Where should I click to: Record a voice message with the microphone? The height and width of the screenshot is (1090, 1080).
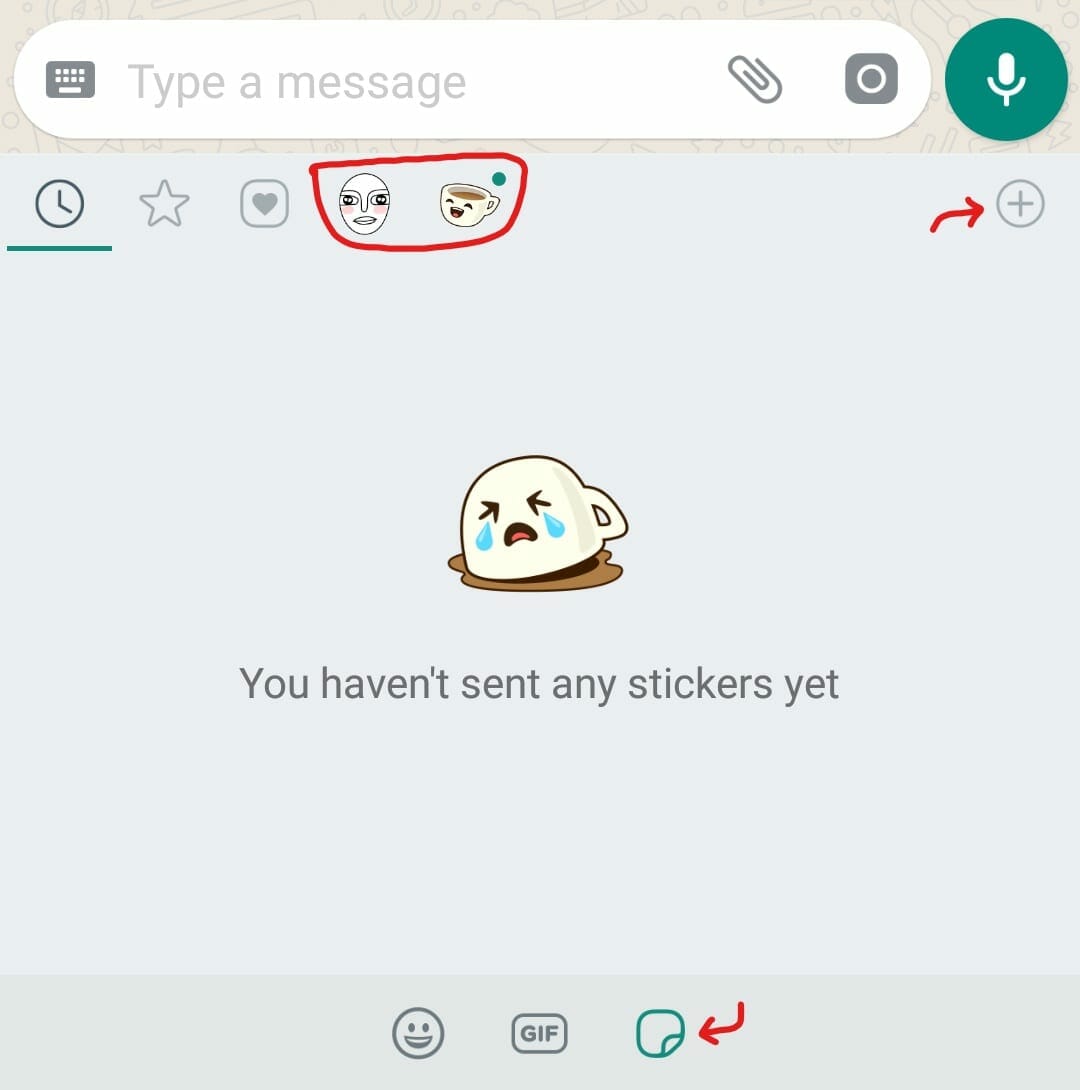click(1006, 79)
